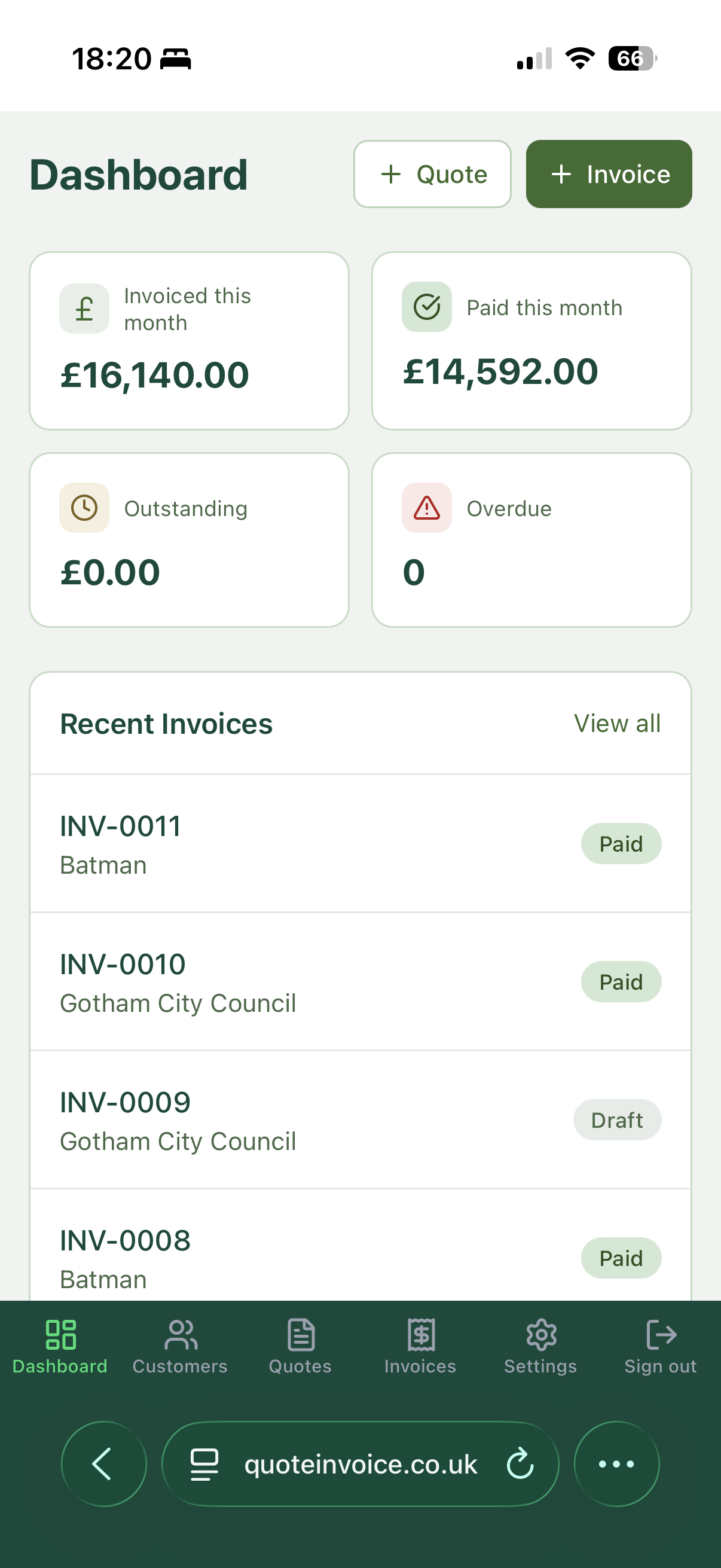Create a new Invoice
This screenshot has height=1568, width=721.
pyautogui.click(x=609, y=174)
